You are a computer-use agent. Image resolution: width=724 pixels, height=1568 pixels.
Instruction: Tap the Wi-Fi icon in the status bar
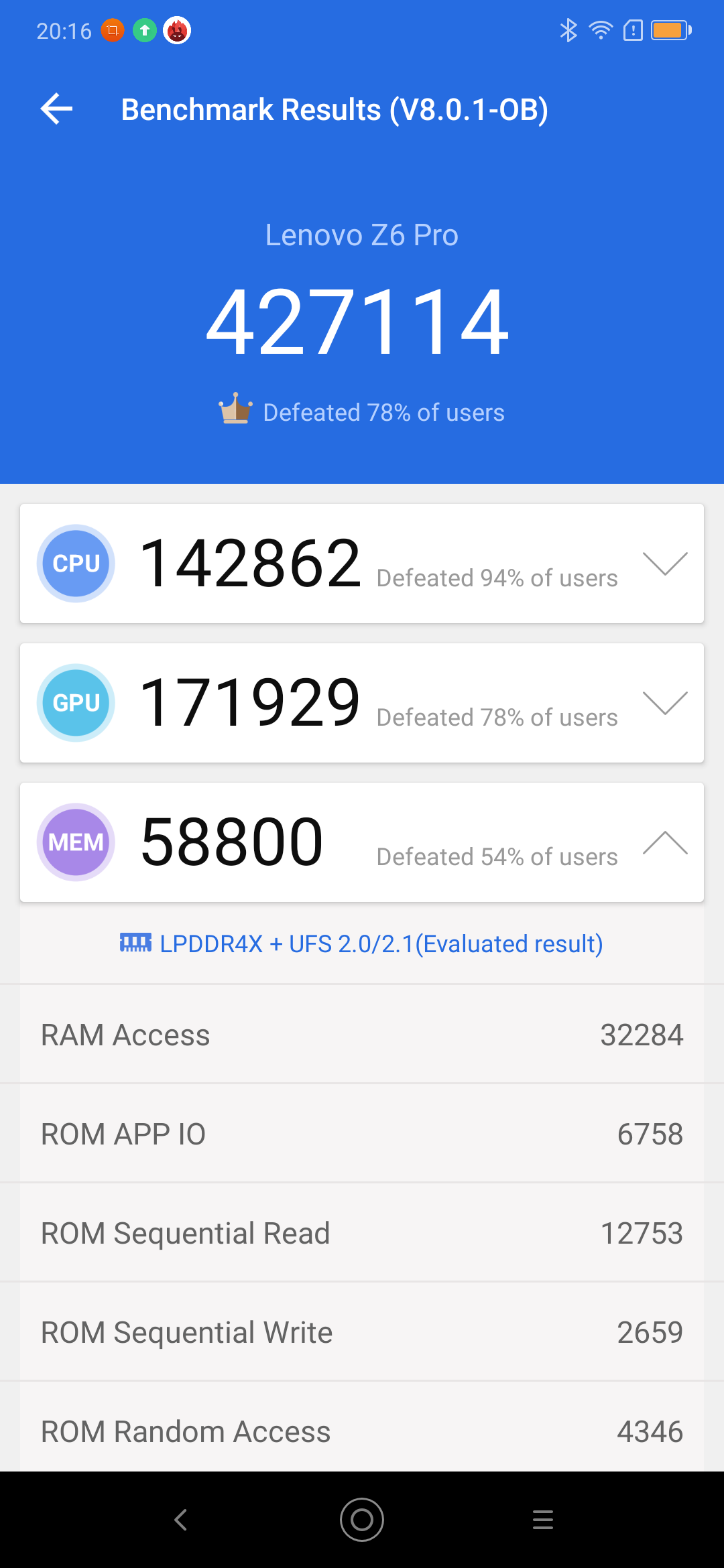(600, 30)
